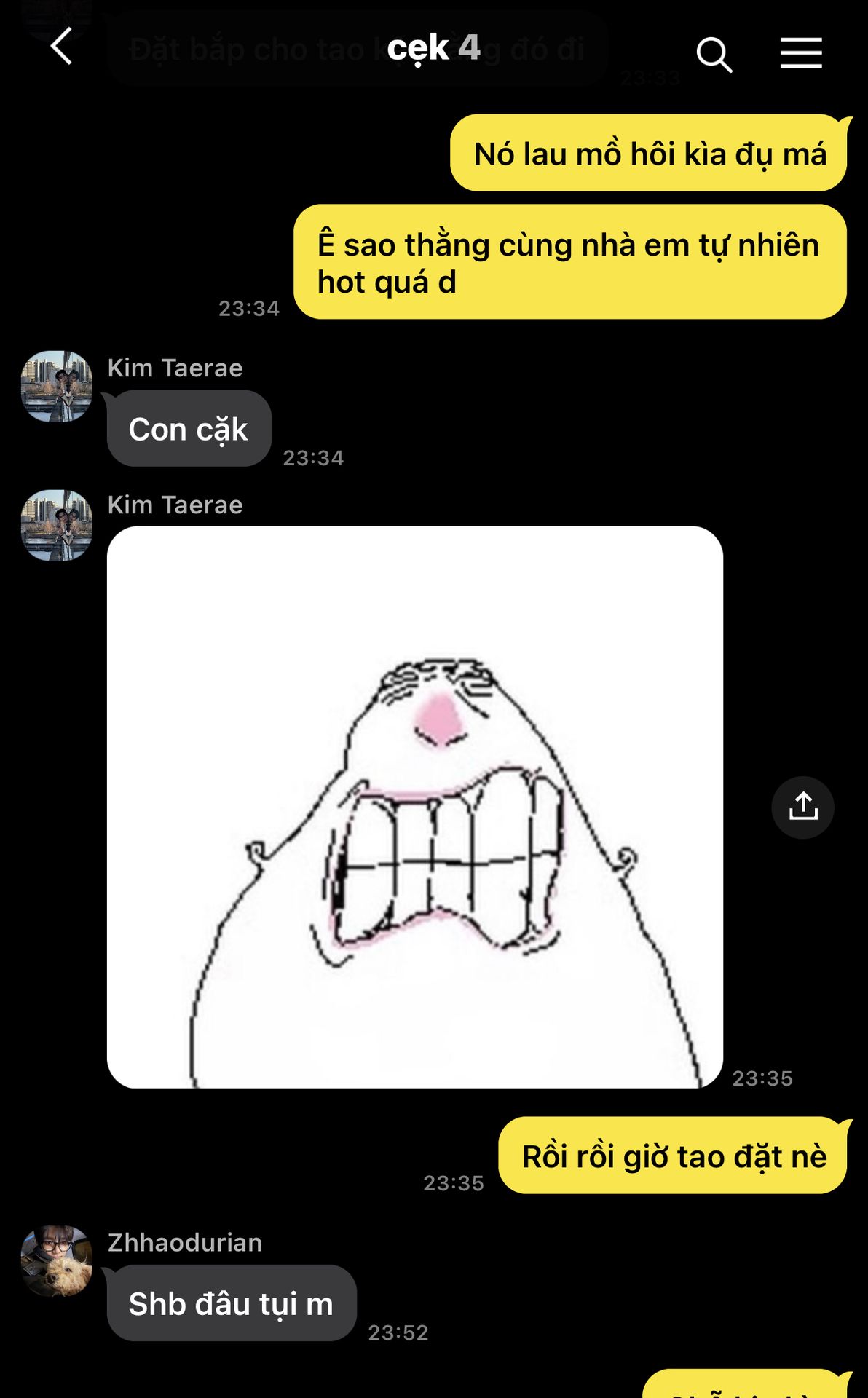
Task: Search messages in this chat
Action: [713, 54]
